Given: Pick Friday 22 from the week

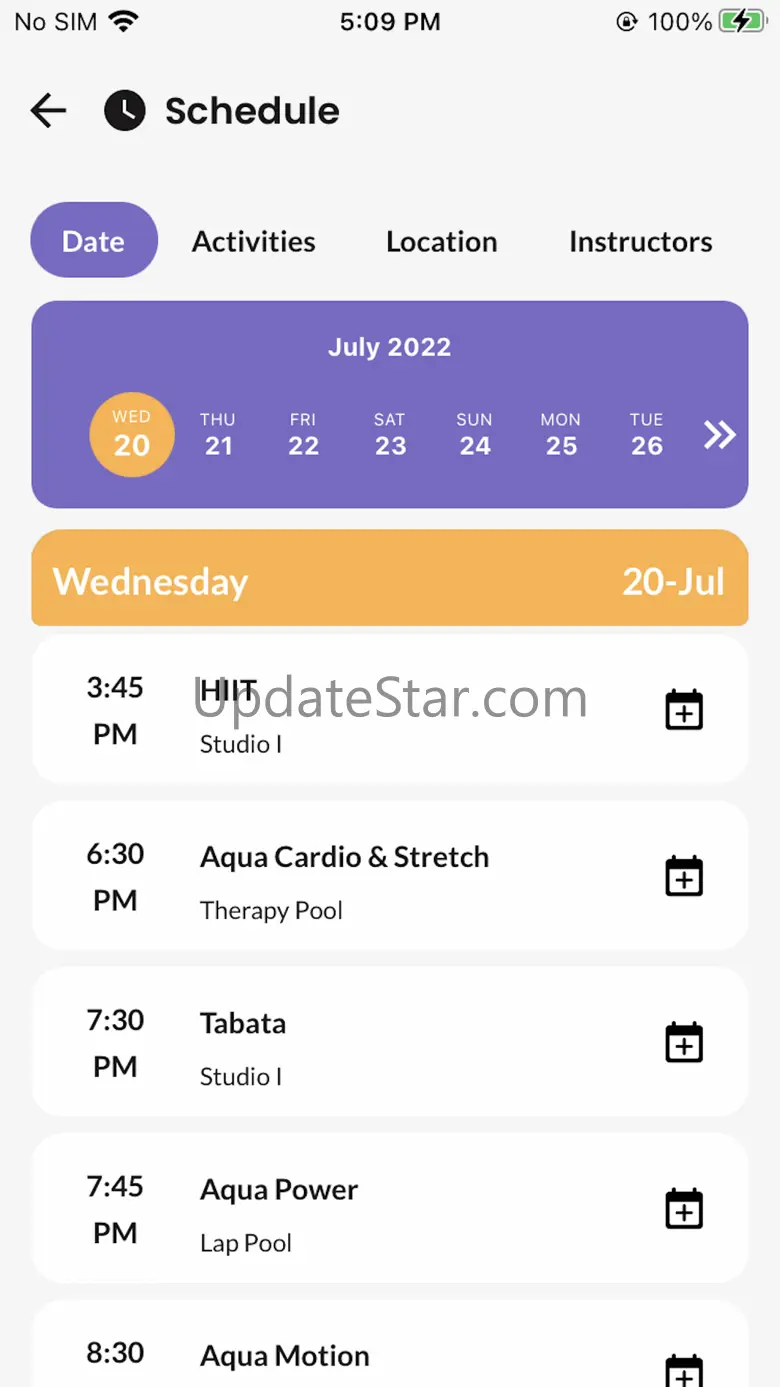Looking at the screenshot, I should click(x=303, y=435).
